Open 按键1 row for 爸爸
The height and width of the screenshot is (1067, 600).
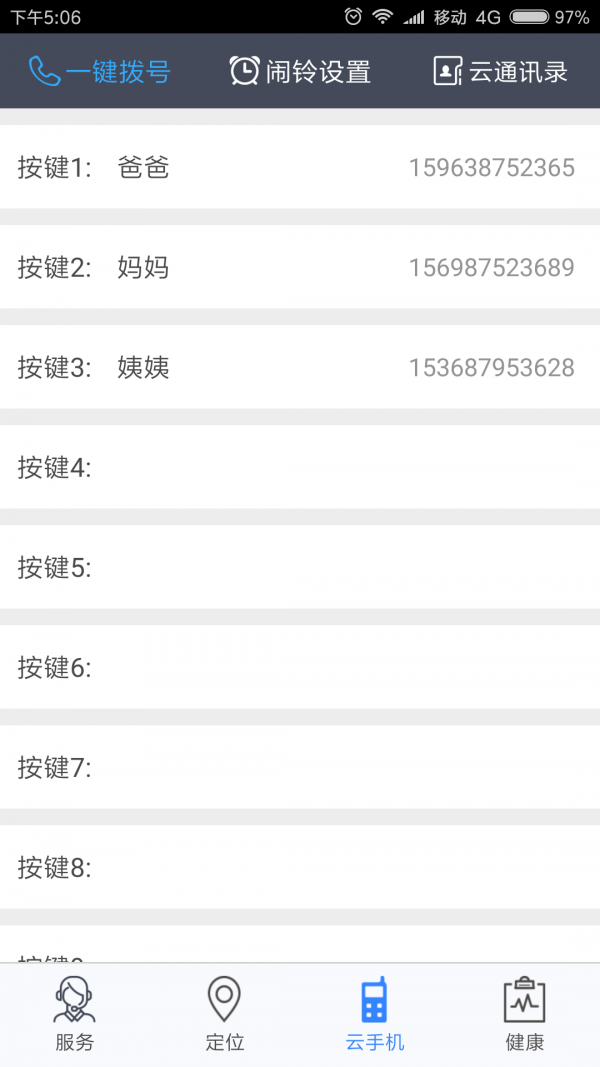[x=300, y=167]
